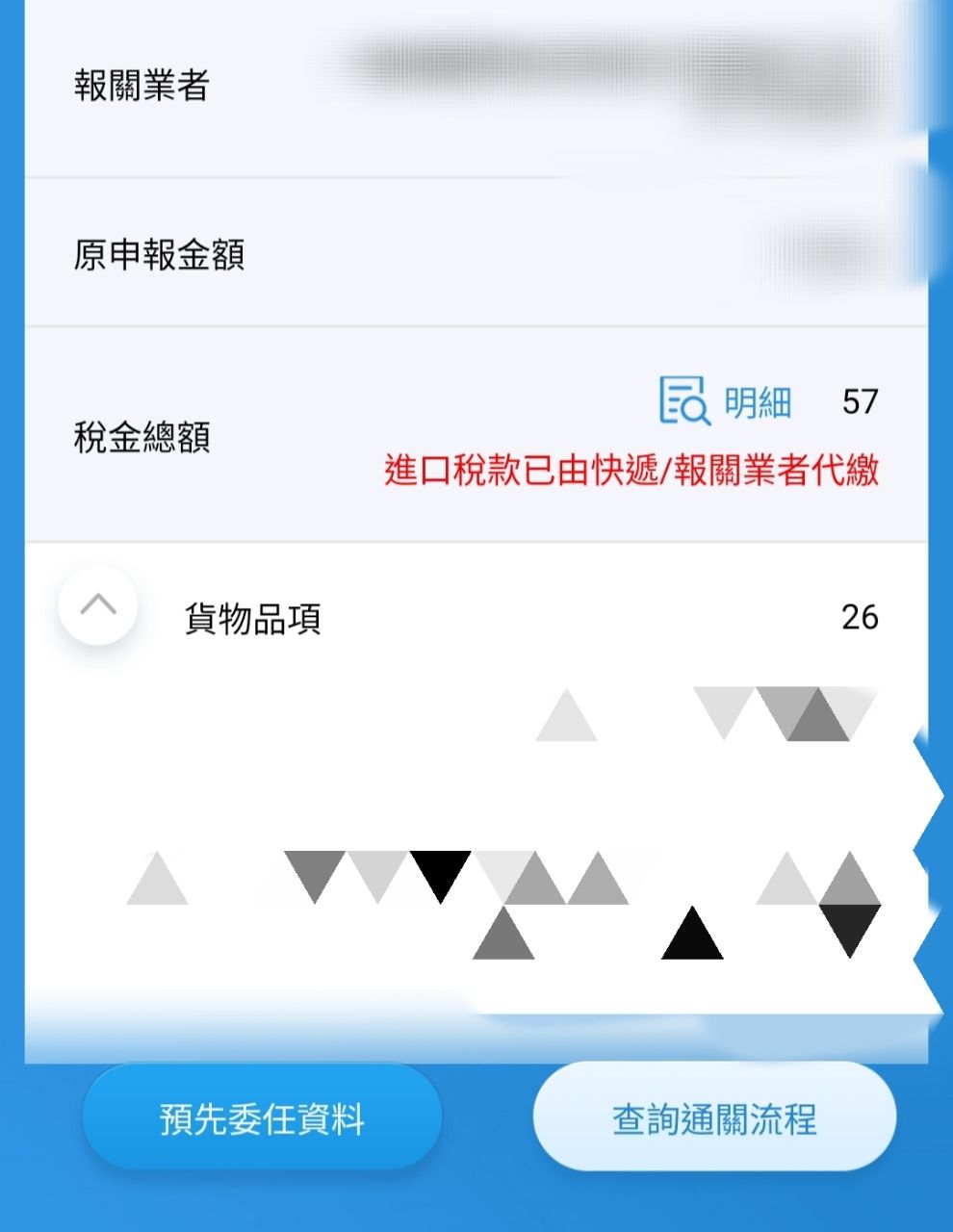Tap the 預先委任資料 button
Viewport: 953px width, 1232px height.
(x=262, y=1119)
